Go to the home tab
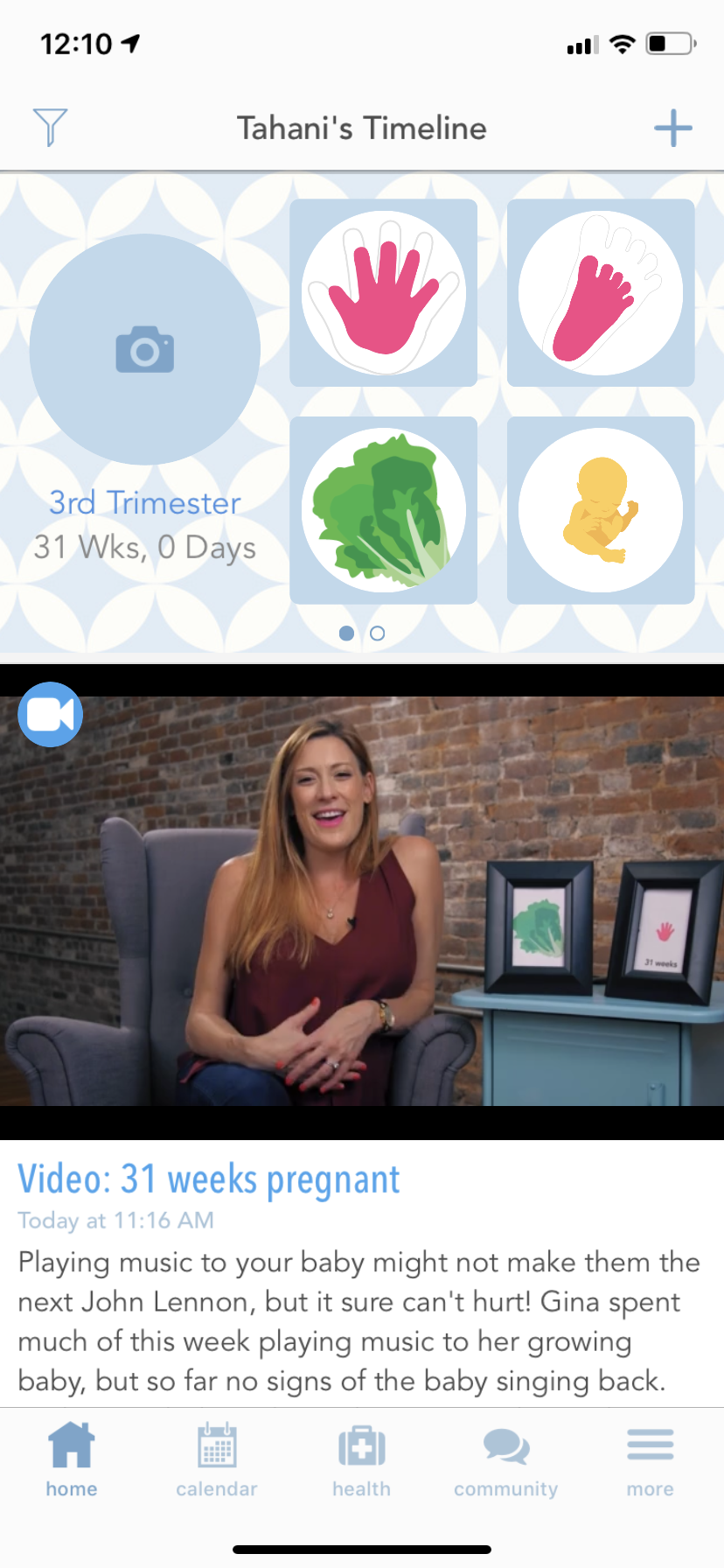 point(72,1459)
